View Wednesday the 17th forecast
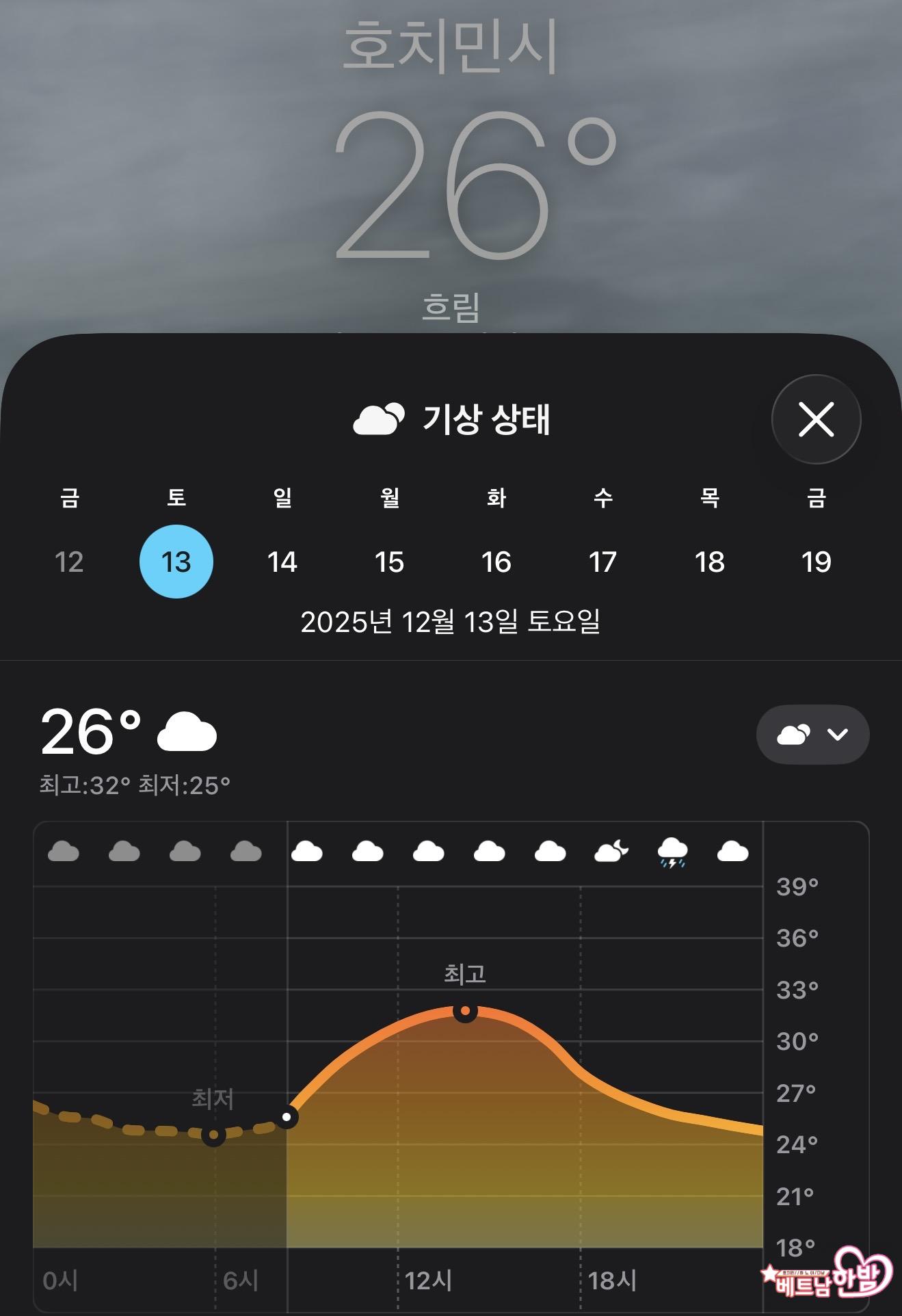This screenshot has height=1316, width=902. coord(602,562)
